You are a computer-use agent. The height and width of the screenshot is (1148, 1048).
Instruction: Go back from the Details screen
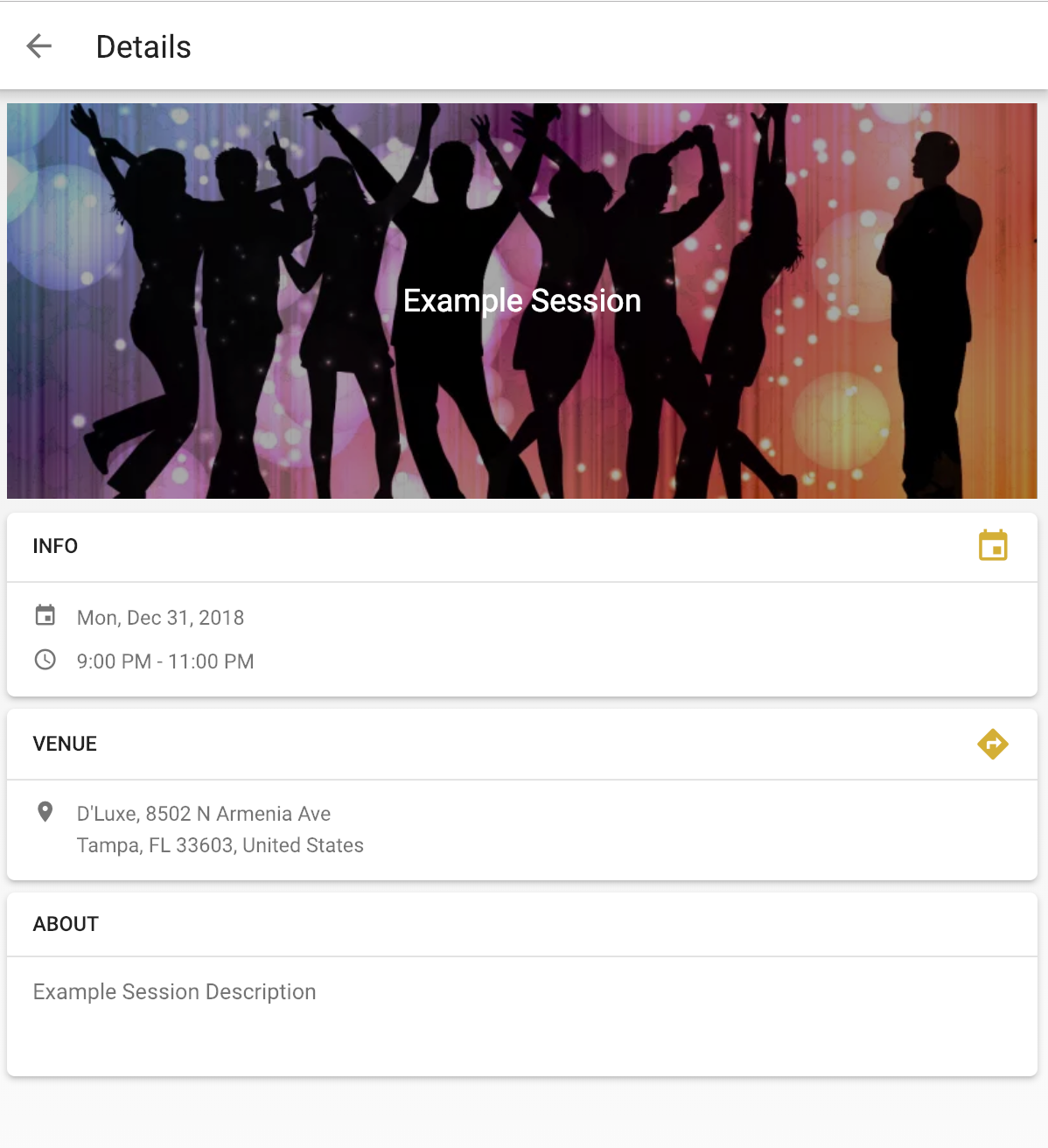39,46
